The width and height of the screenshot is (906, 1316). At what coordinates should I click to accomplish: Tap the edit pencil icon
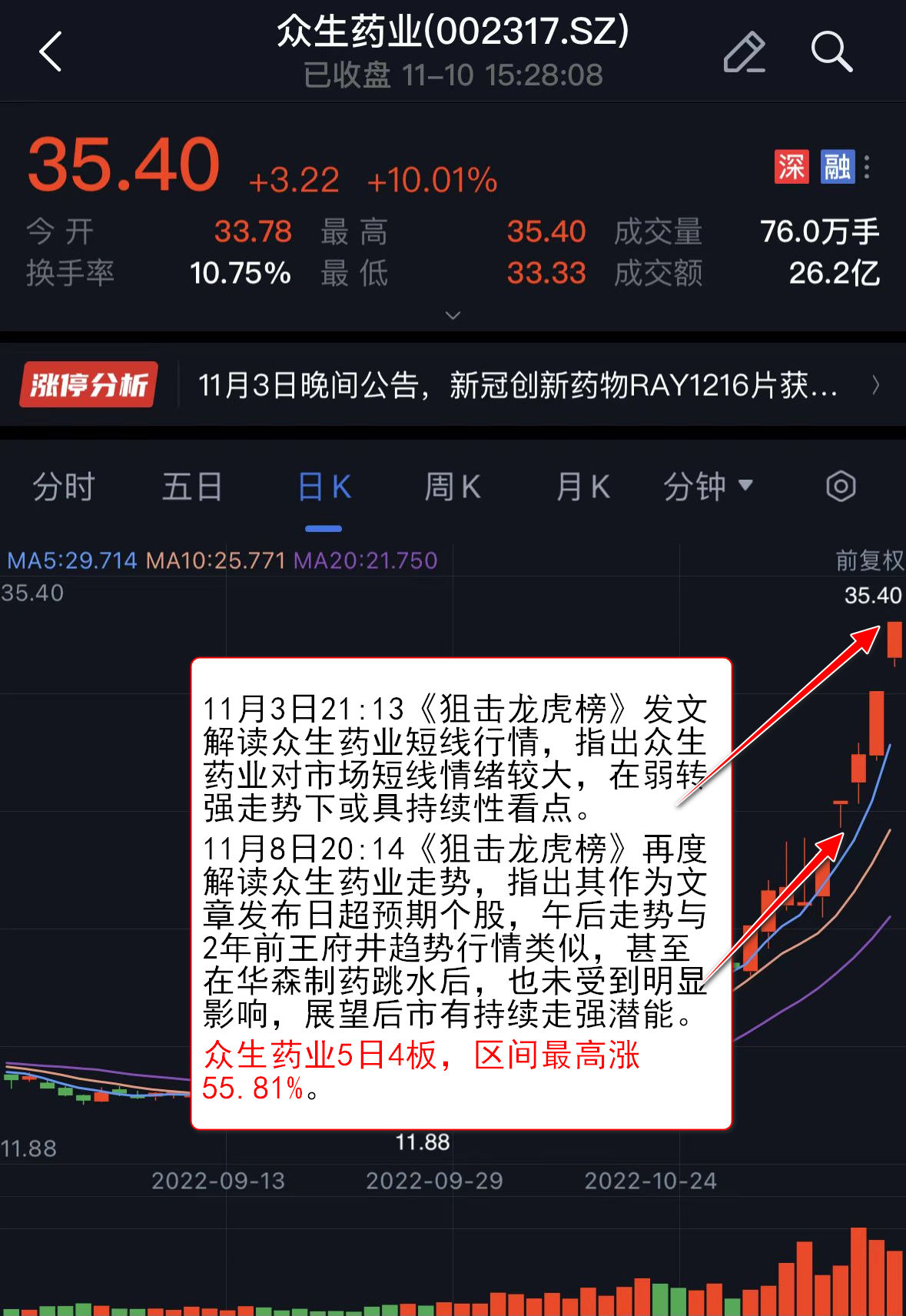[x=744, y=52]
